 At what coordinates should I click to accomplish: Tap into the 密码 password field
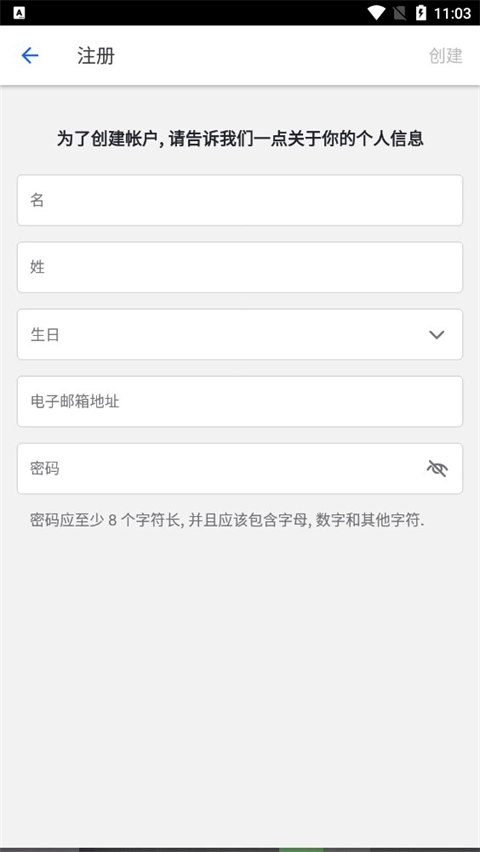pos(240,468)
